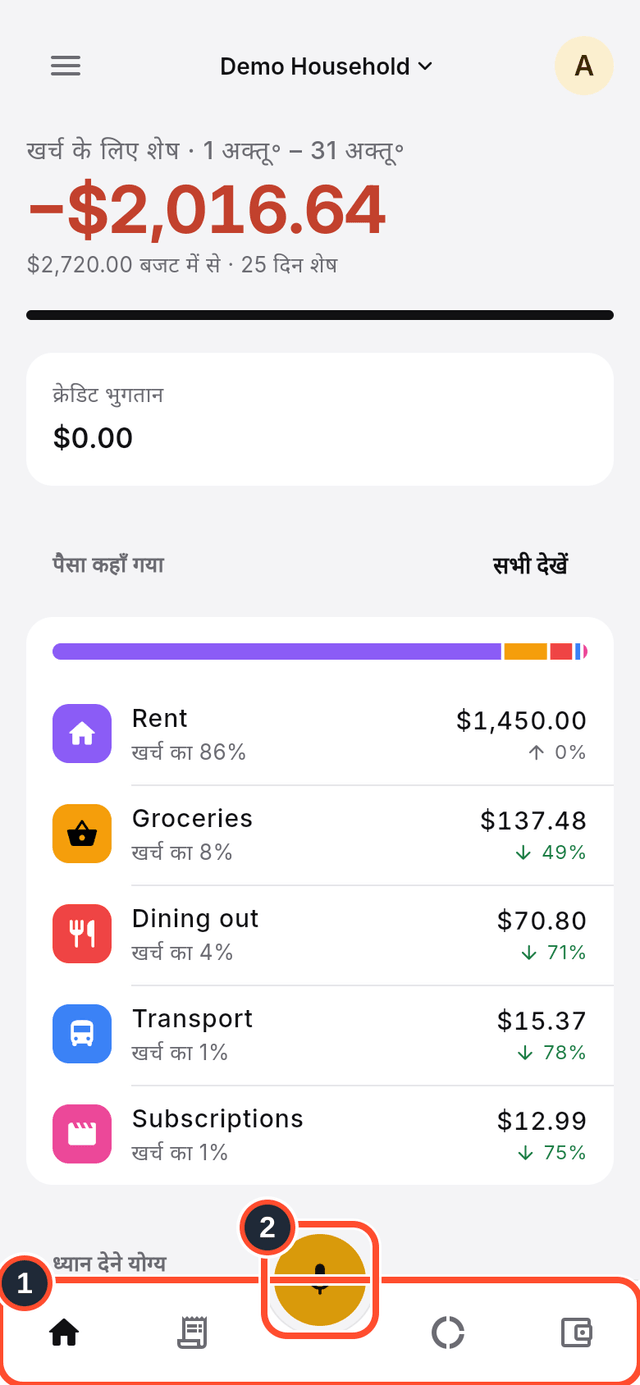Open the Rent category row
This screenshot has height=1385, width=640.
pos(320,735)
